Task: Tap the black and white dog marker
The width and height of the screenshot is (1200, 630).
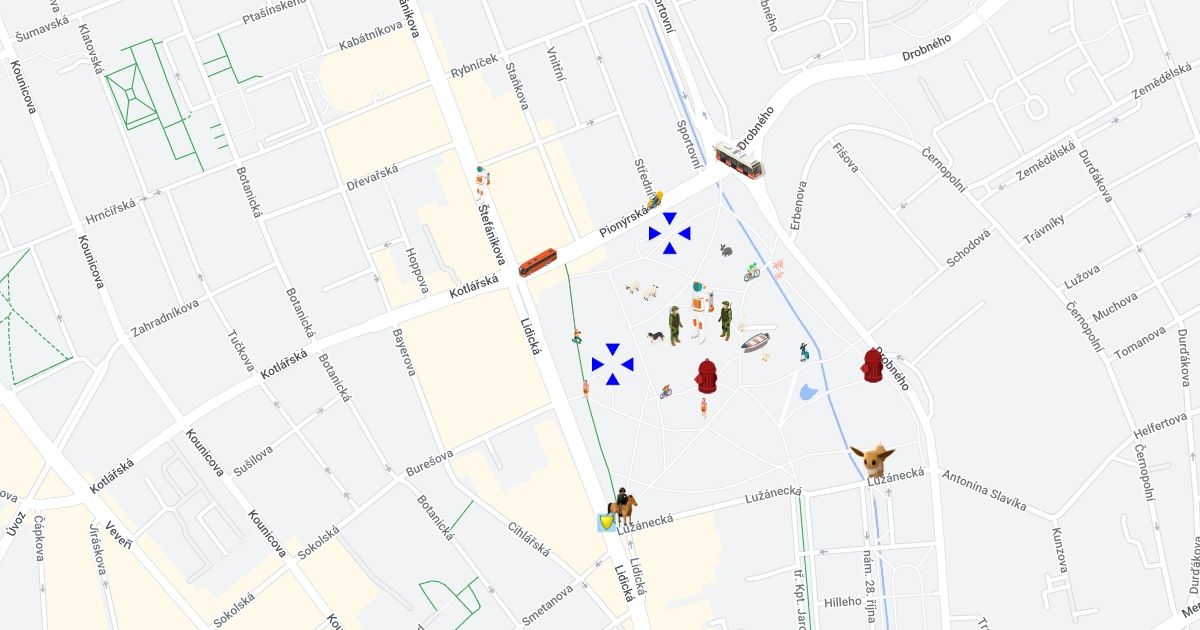Action: [x=656, y=337]
